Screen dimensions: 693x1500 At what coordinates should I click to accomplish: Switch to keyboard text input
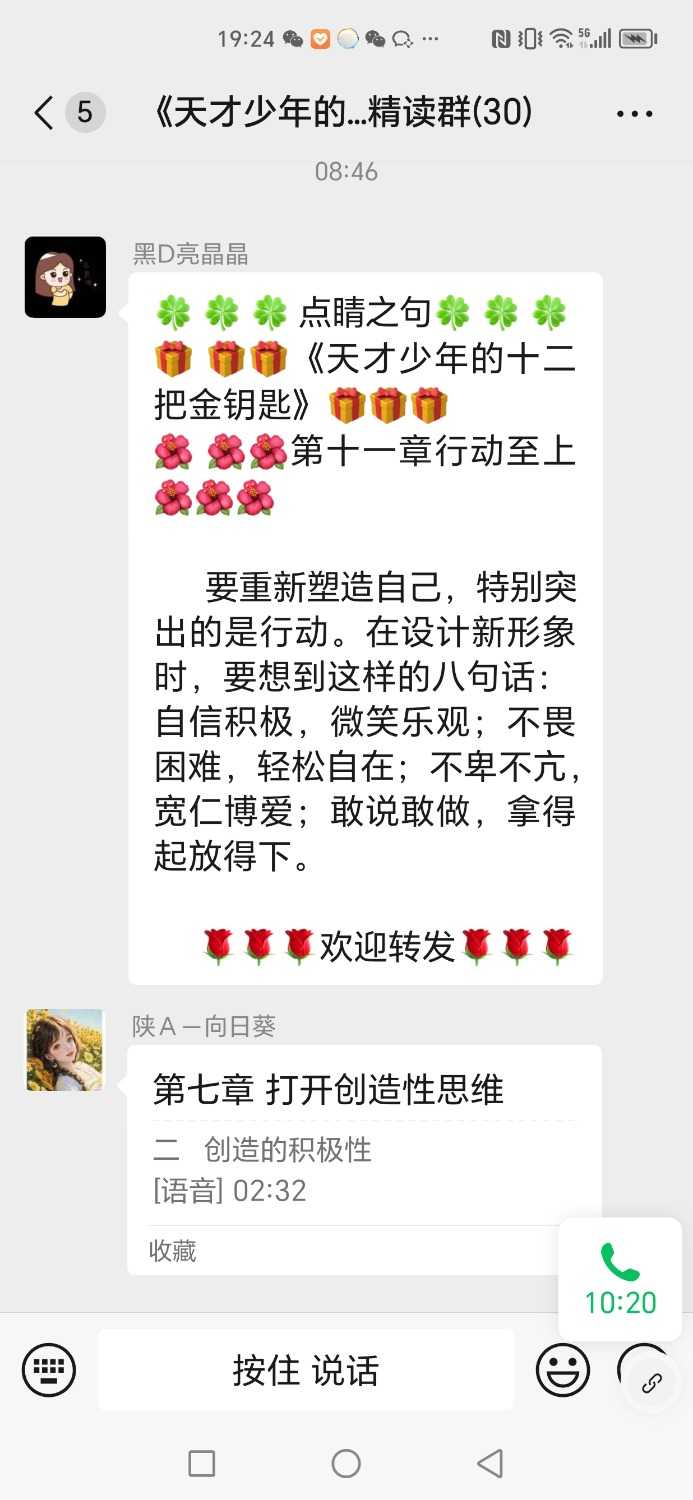(x=49, y=1369)
